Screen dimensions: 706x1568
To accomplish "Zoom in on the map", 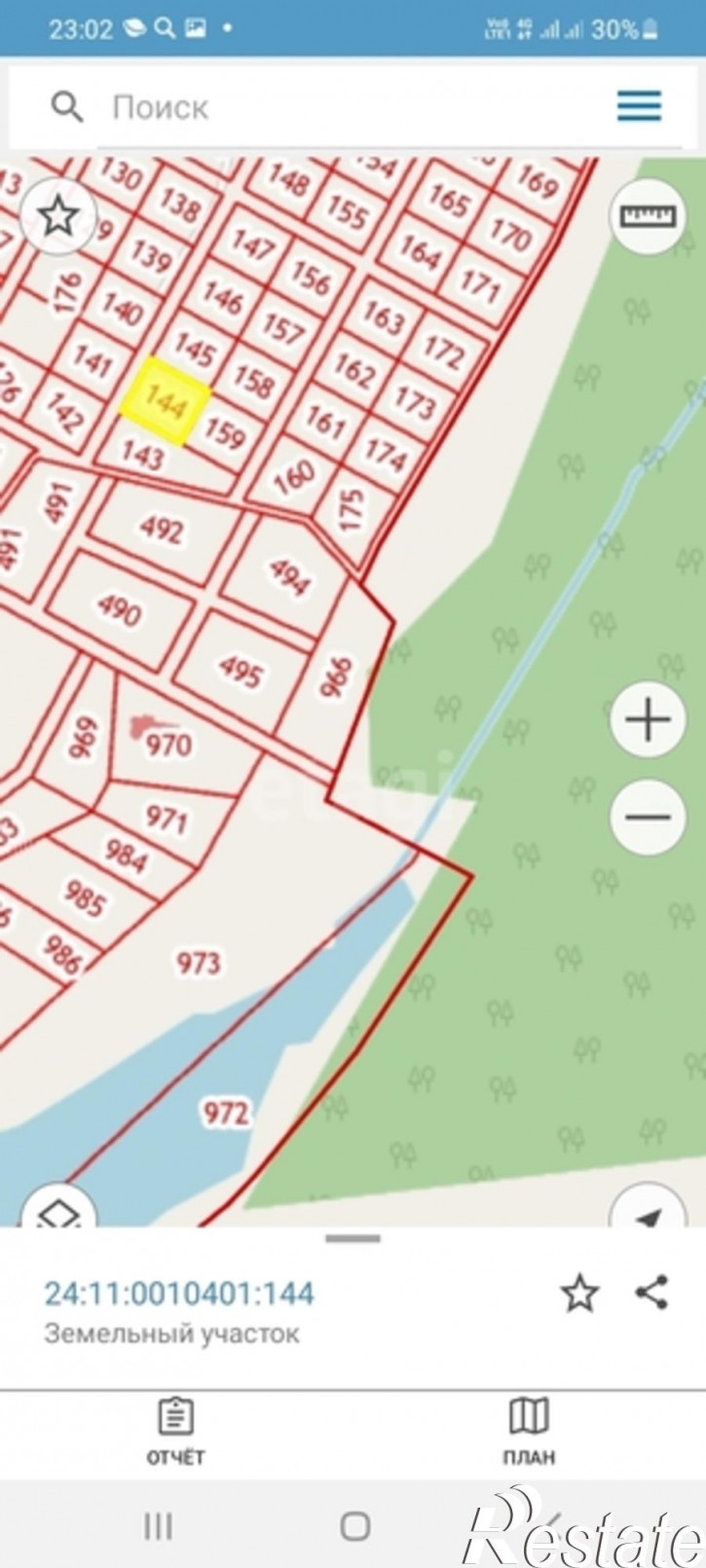I will 648,721.
